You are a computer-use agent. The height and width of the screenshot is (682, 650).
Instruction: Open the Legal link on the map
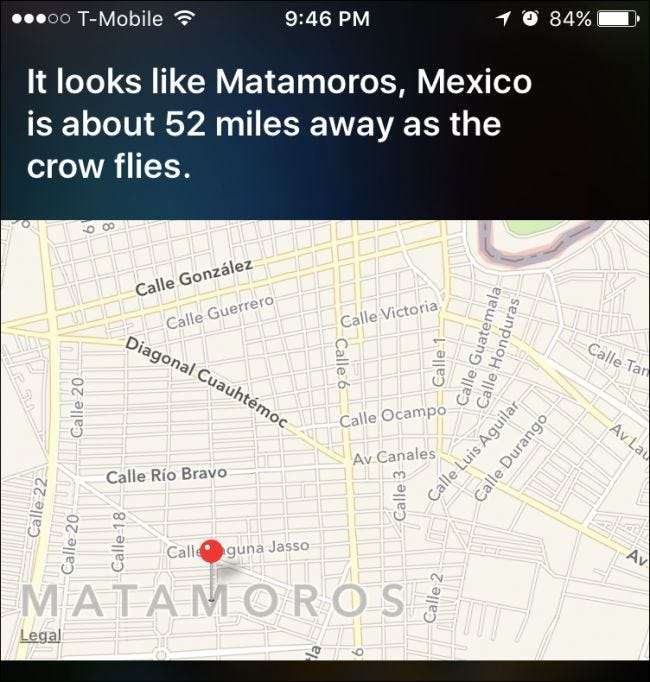click(39, 635)
